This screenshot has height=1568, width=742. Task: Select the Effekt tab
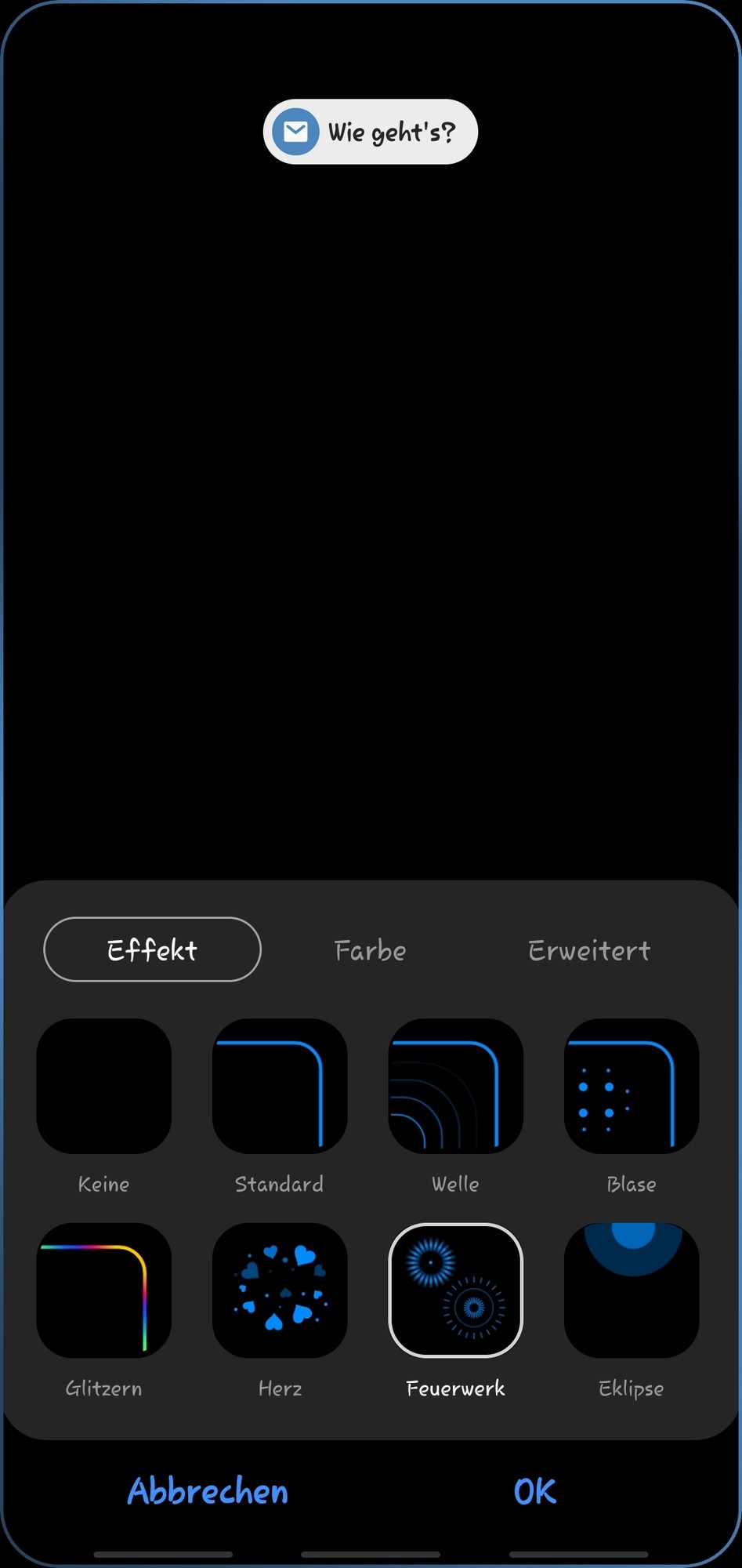click(152, 949)
